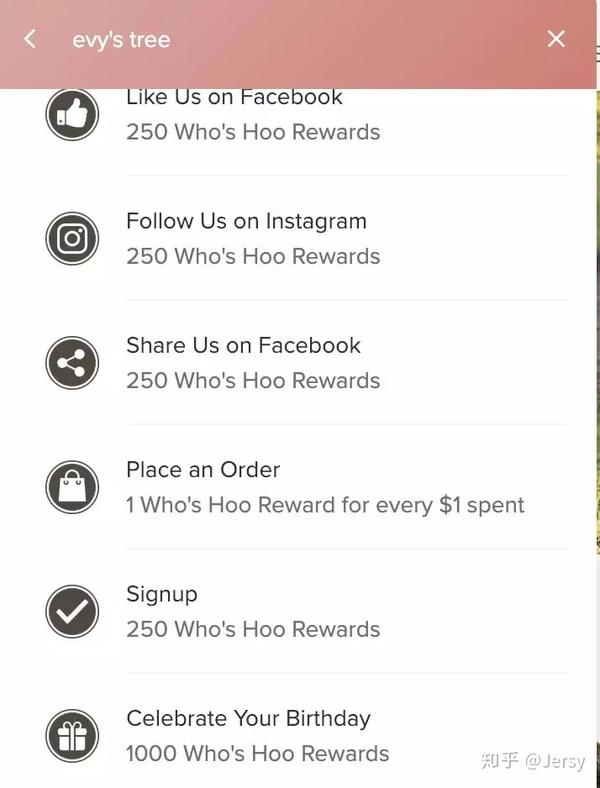The width and height of the screenshot is (600, 788).
Task: Close the evy's tree rewards panel
Action: point(556,39)
